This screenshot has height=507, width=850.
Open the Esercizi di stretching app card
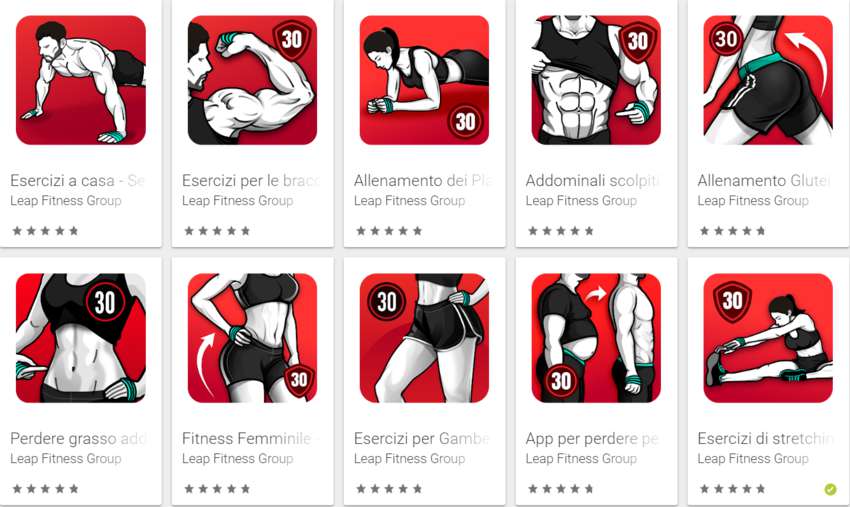(767, 338)
